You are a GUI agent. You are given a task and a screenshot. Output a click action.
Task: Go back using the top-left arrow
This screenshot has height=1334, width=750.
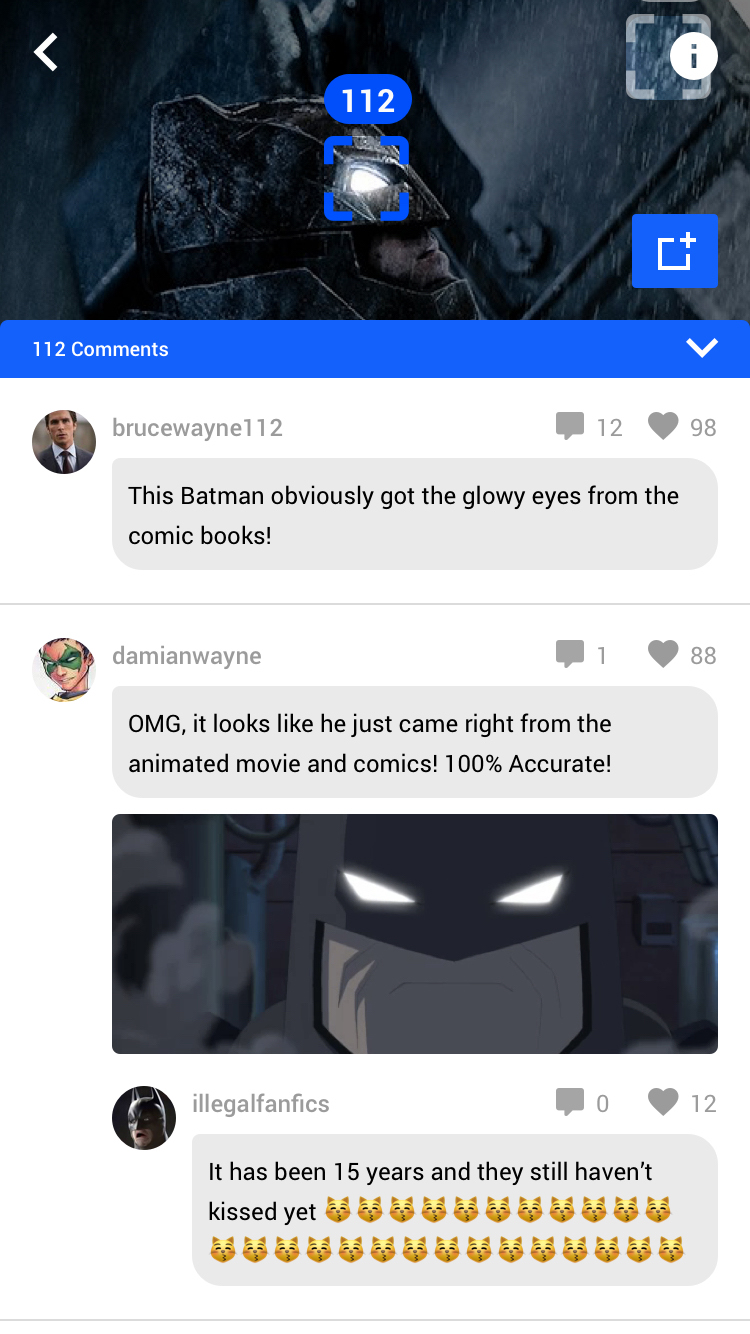(x=46, y=53)
